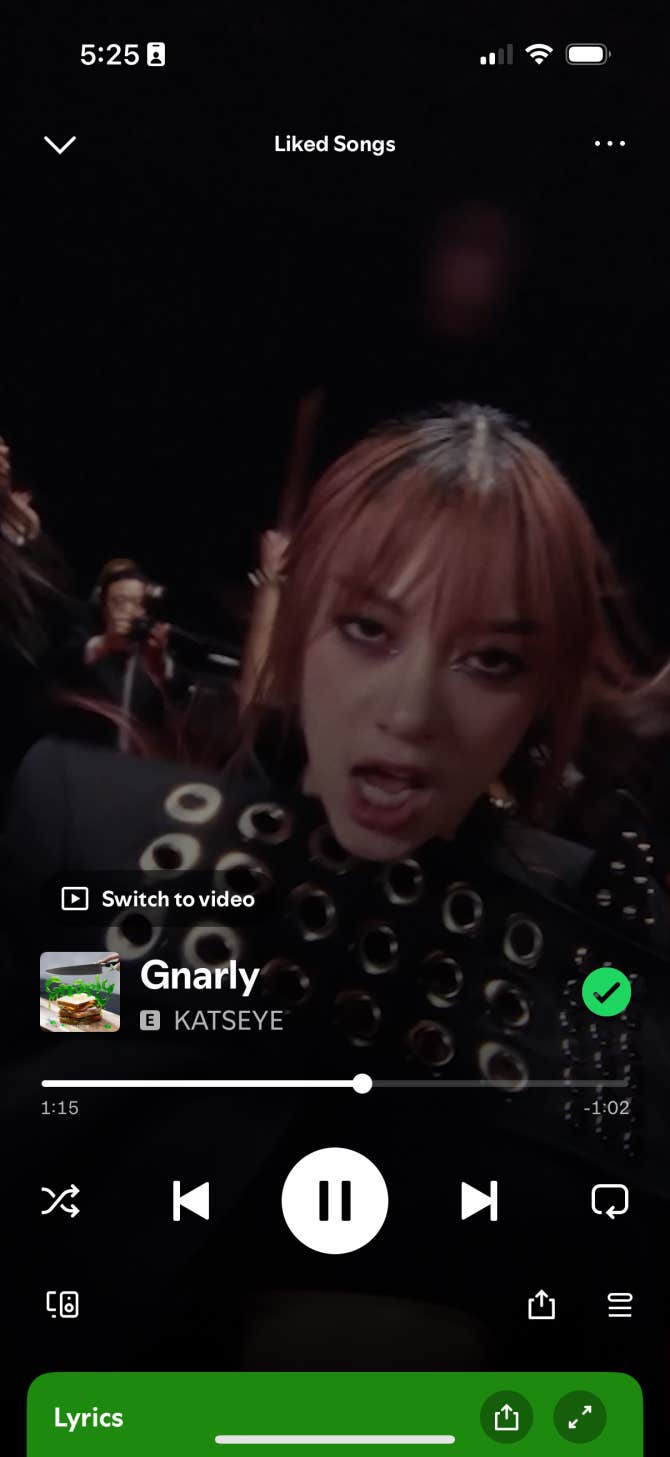Share this song
This screenshot has width=670, height=1457.
(x=541, y=1304)
